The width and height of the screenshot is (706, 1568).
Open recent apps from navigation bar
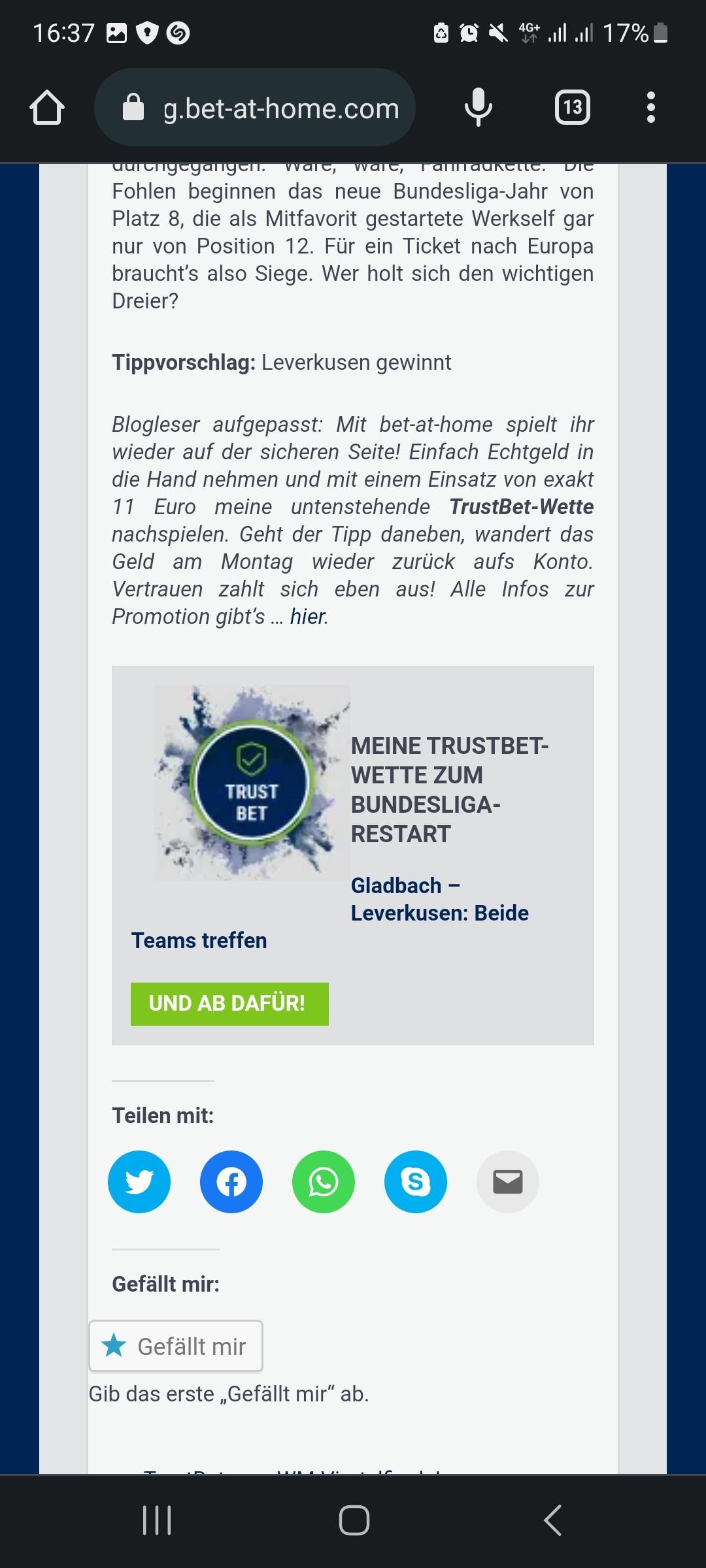point(157,1520)
